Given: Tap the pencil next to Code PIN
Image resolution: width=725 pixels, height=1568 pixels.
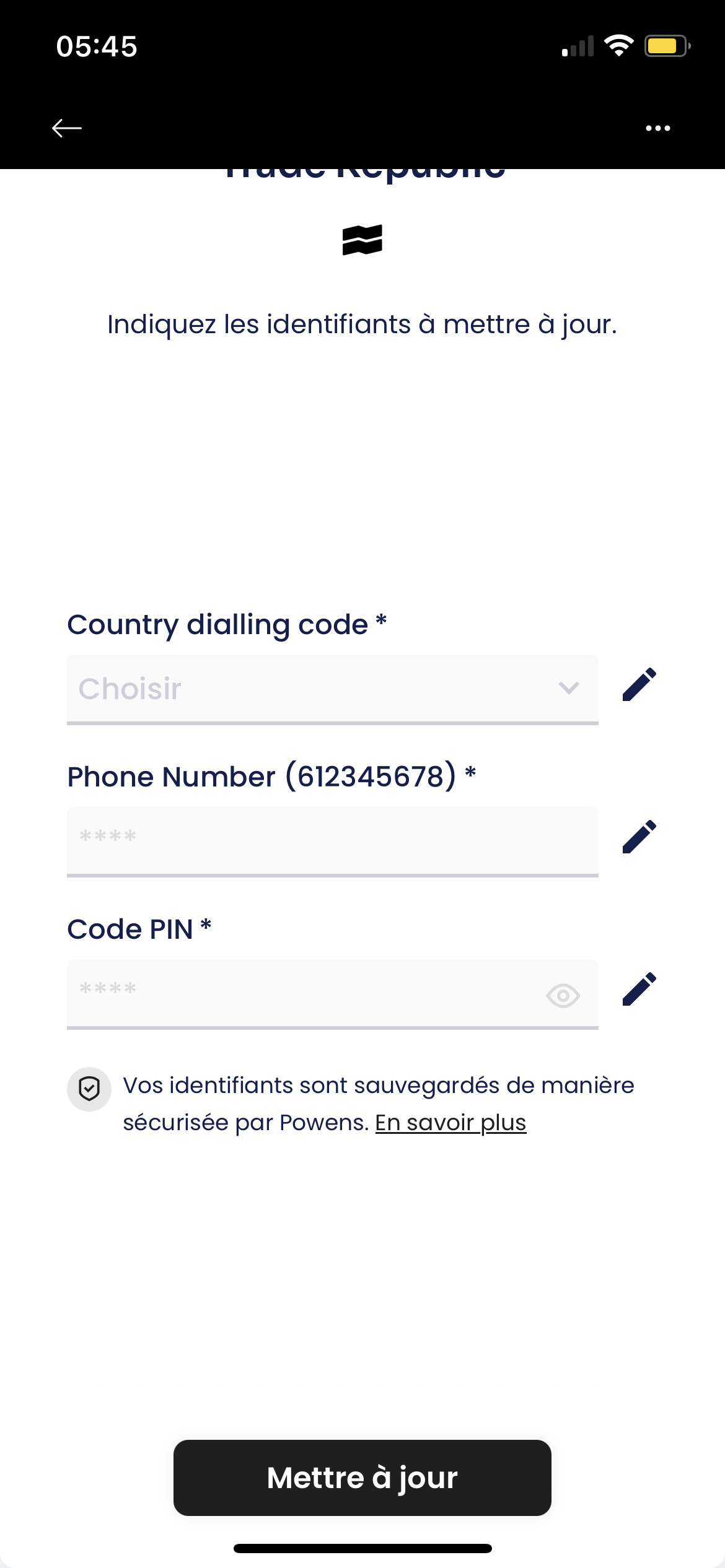Looking at the screenshot, I should pos(639,989).
